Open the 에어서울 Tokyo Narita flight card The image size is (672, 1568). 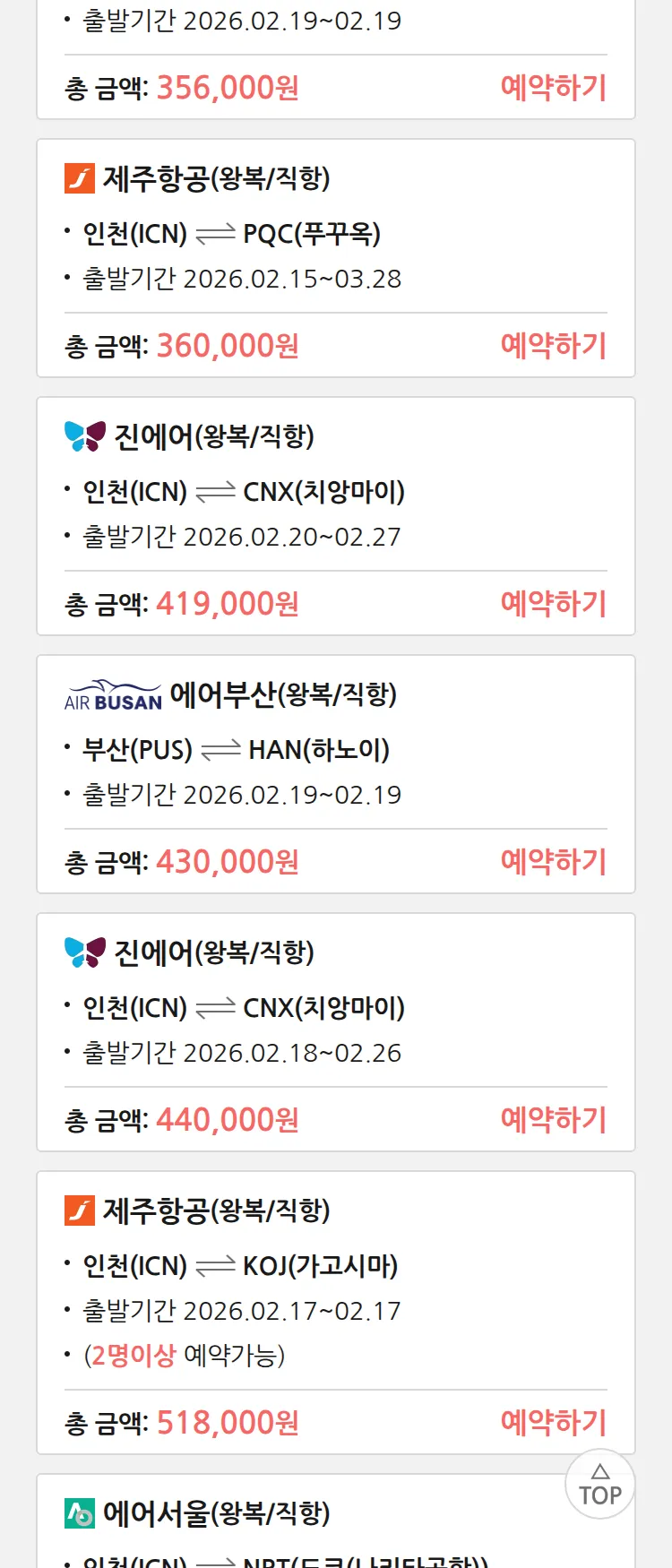tap(269, 1523)
